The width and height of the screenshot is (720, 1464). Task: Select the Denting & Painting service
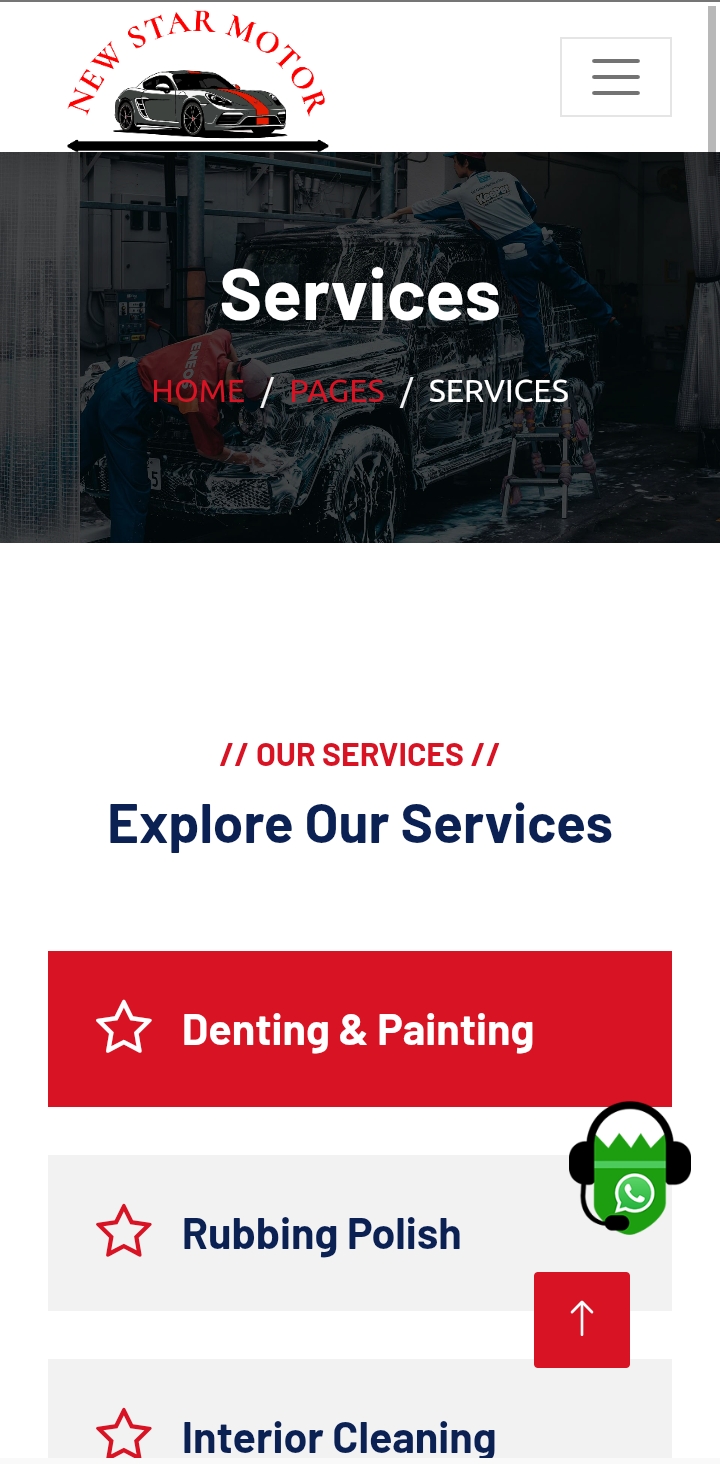pyautogui.click(x=359, y=1029)
